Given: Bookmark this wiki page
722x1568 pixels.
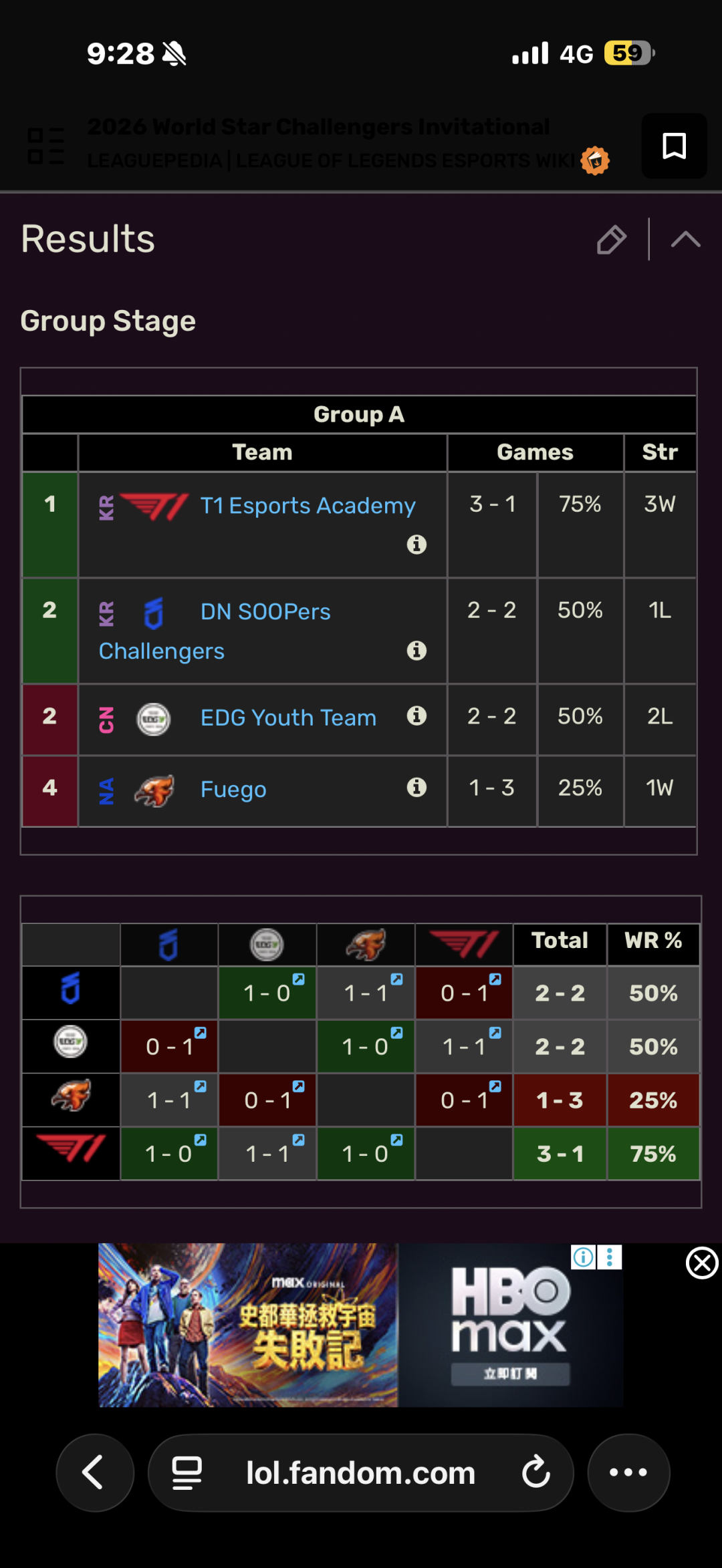Looking at the screenshot, I should click(674, 146).
